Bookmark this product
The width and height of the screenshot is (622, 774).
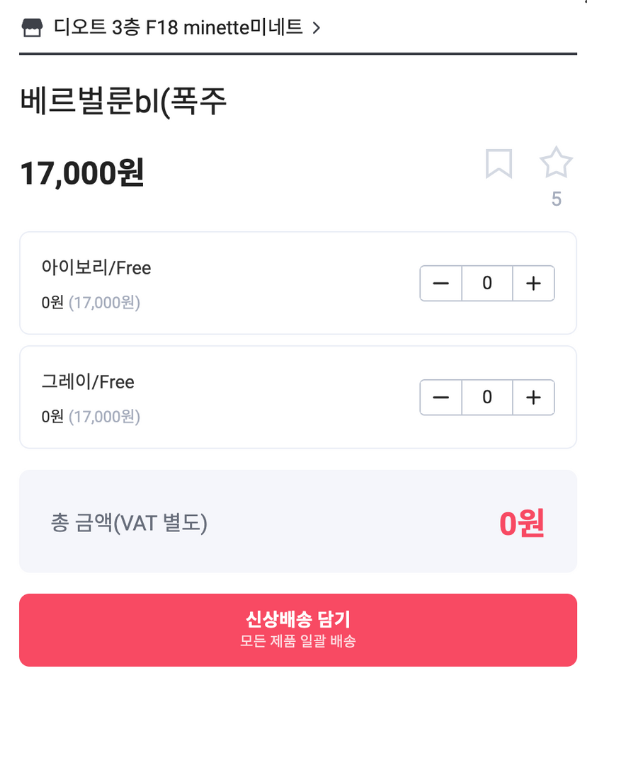tap(498, 163)
